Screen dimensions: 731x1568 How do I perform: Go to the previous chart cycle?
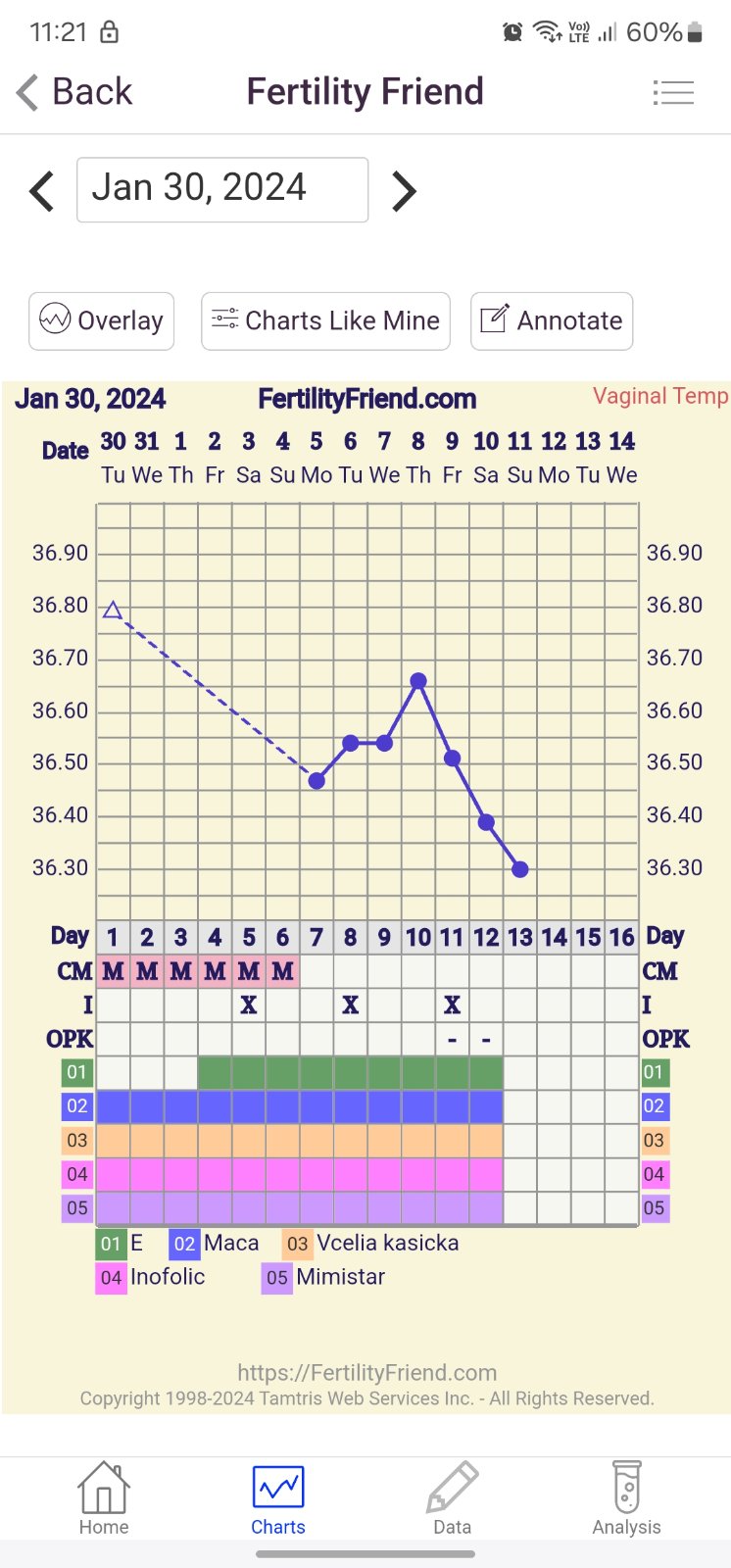(x=41, y=190)
